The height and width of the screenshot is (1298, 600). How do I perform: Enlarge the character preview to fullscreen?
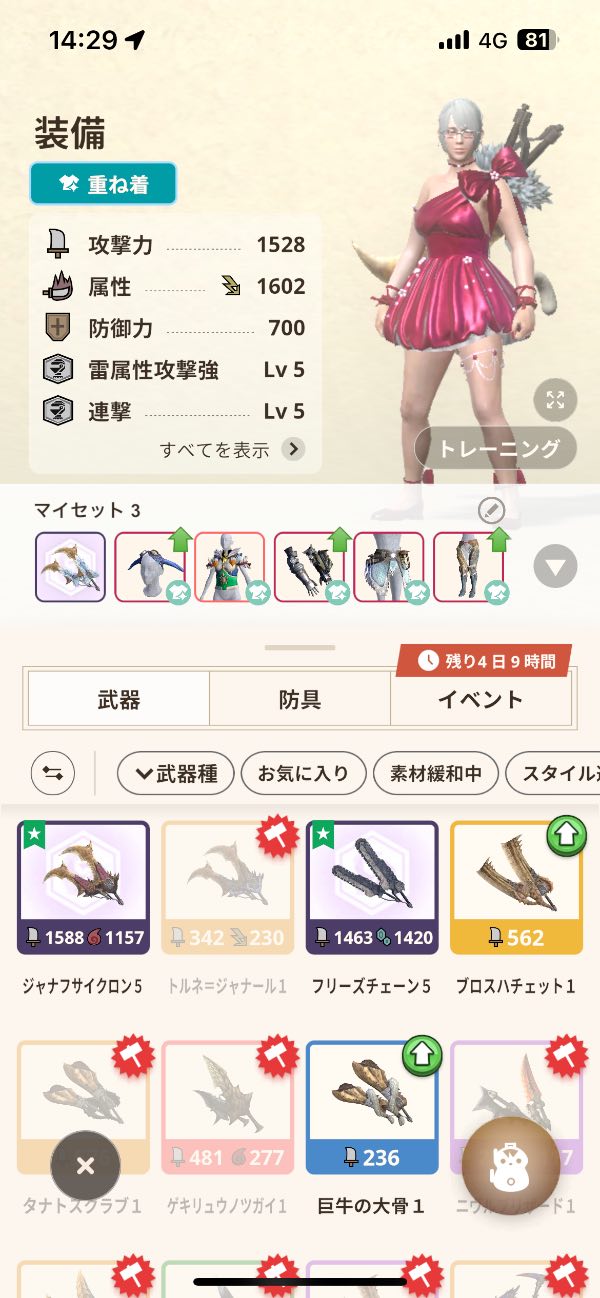[x=555, y=400]
